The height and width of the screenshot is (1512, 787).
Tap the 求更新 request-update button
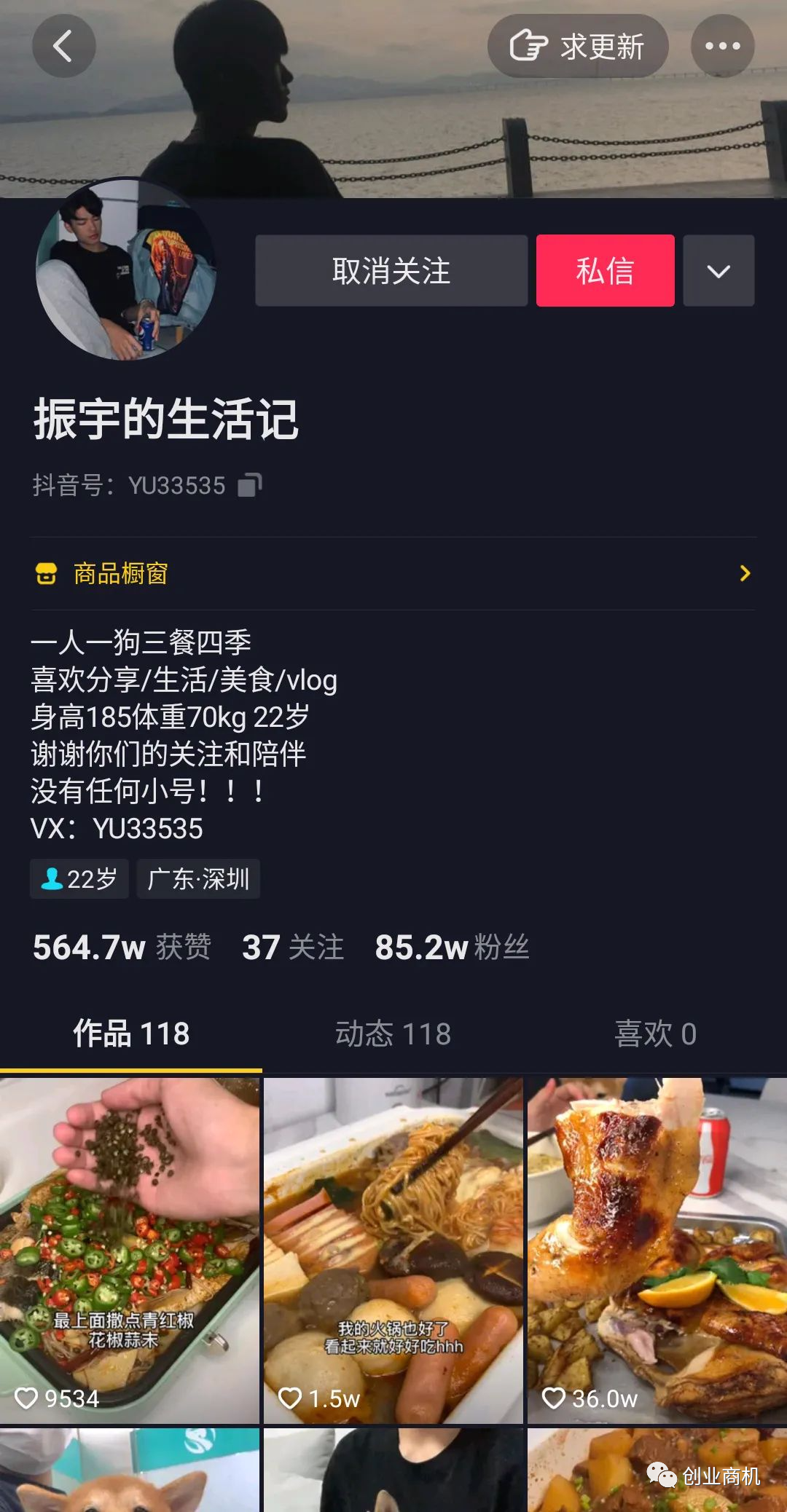[x=577, y=46]
